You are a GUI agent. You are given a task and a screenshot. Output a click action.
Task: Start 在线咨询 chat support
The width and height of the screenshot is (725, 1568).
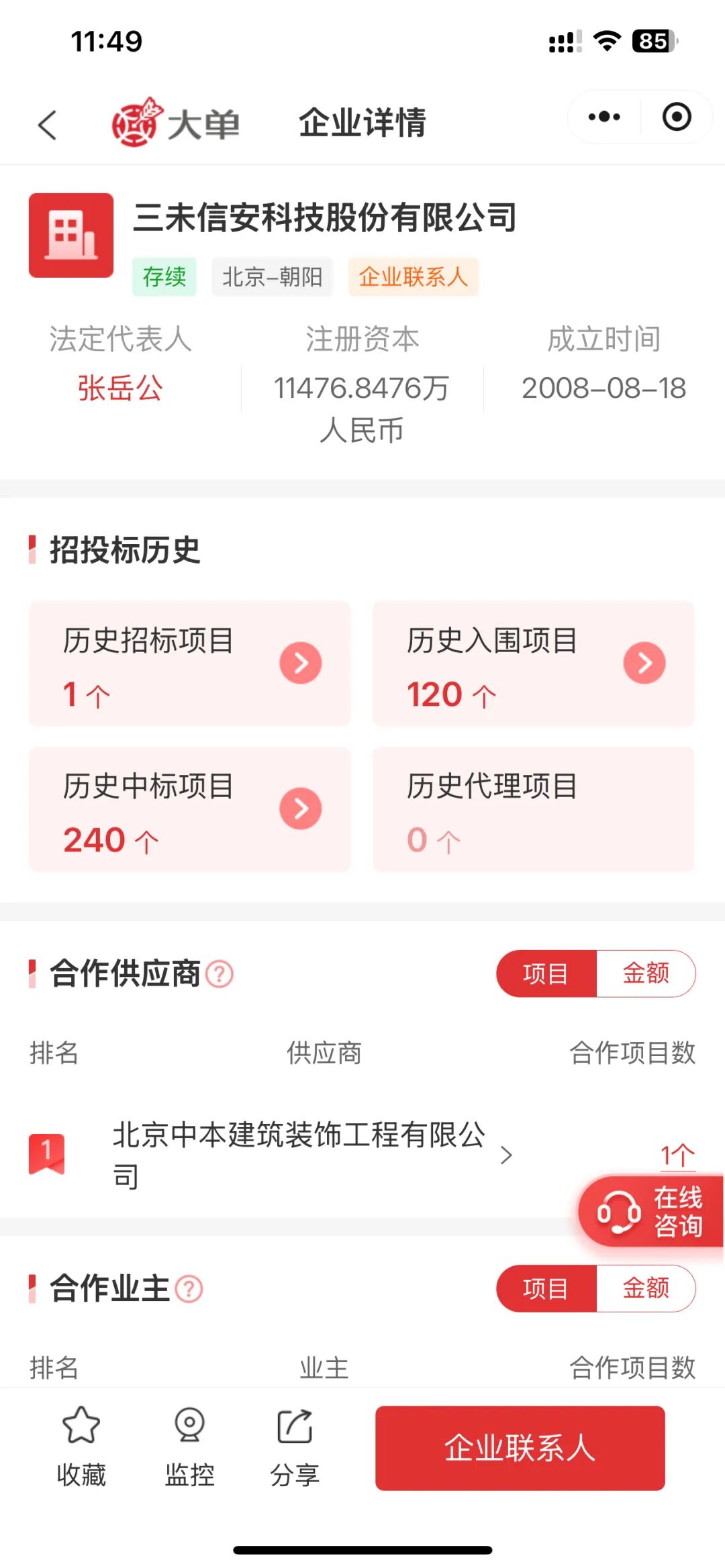click(650, 1211)
